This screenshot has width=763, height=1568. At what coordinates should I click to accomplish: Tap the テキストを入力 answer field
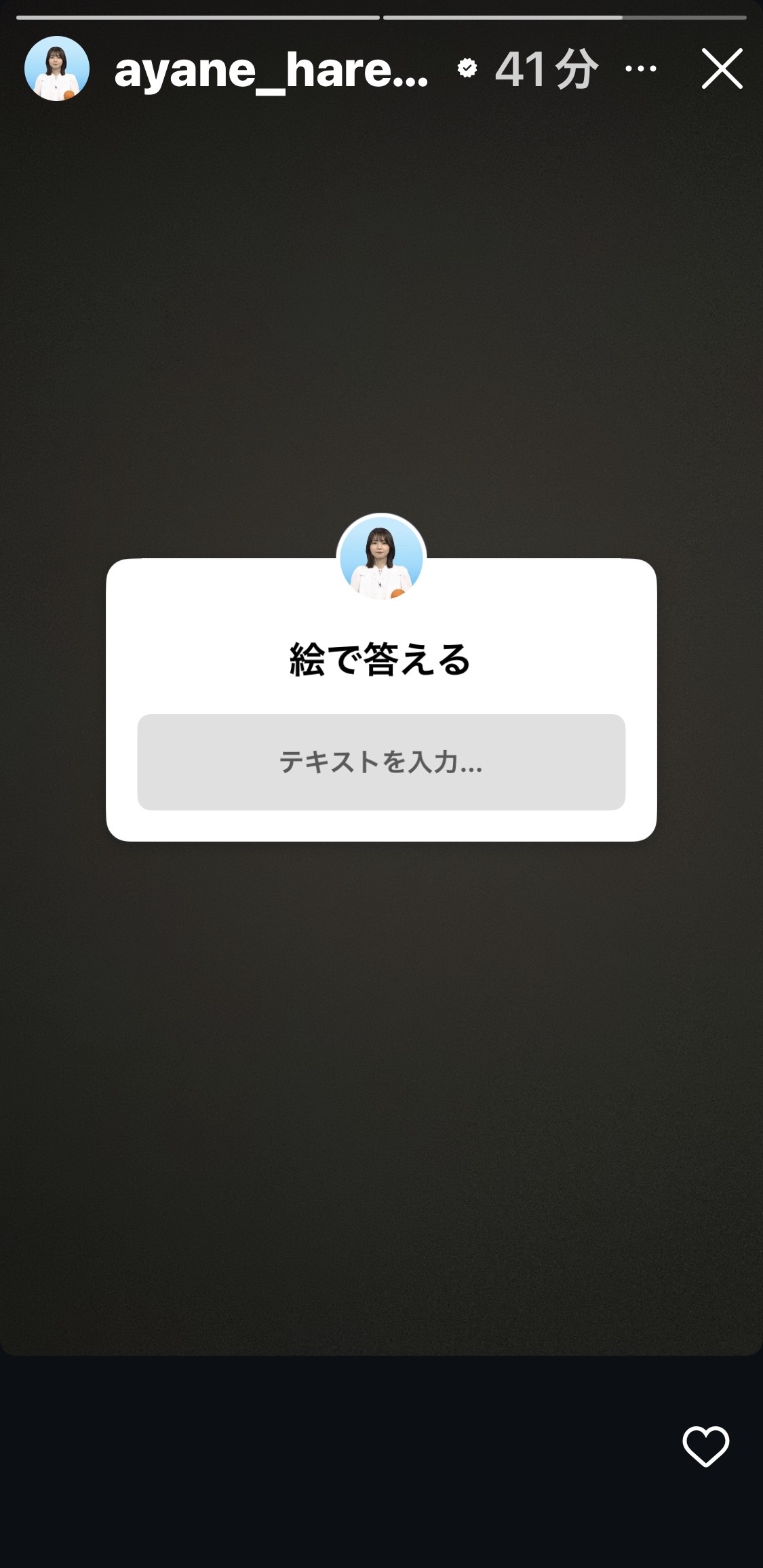coord(381,762)
